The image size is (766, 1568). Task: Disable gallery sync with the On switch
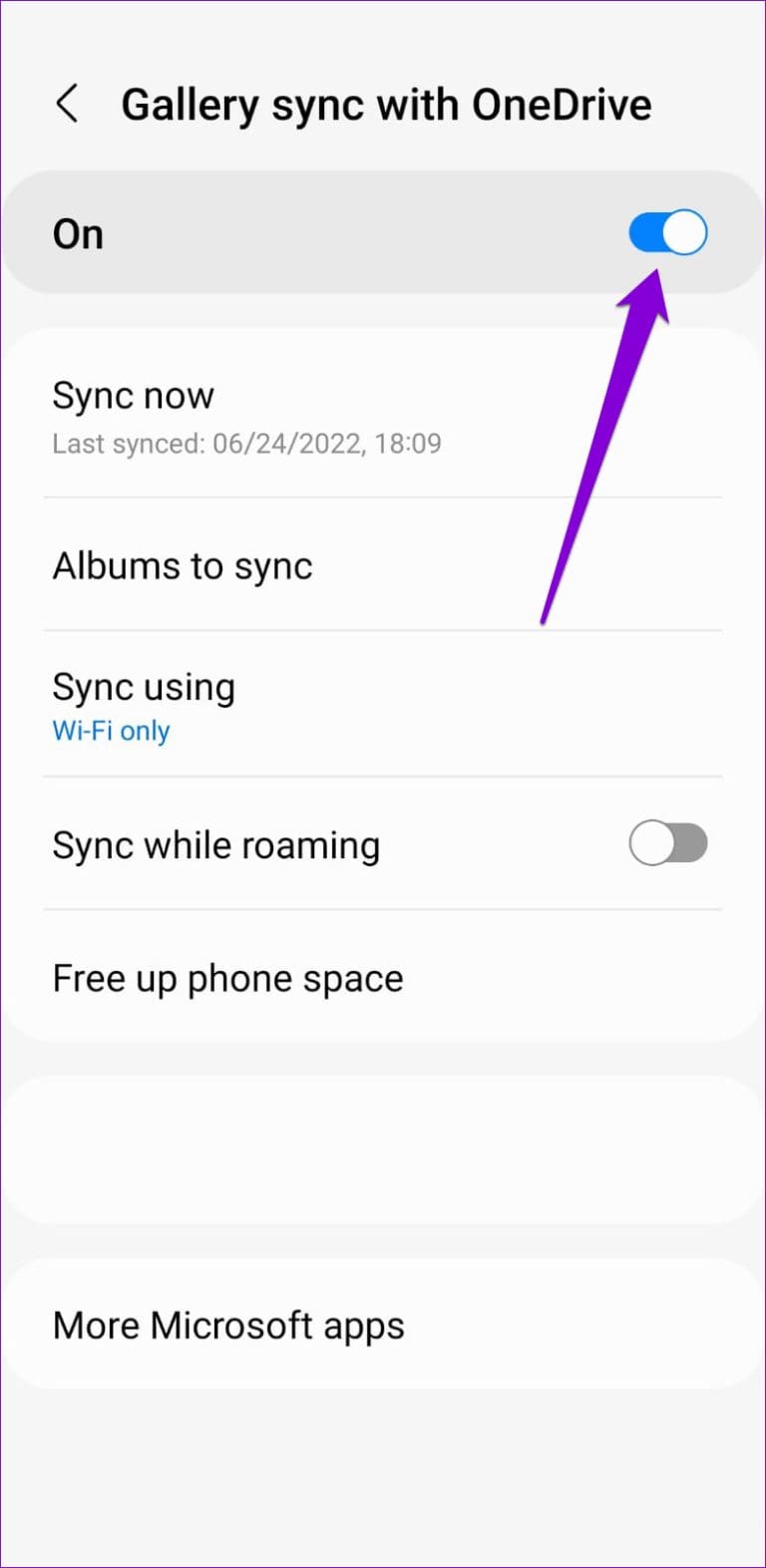point(667,231)
